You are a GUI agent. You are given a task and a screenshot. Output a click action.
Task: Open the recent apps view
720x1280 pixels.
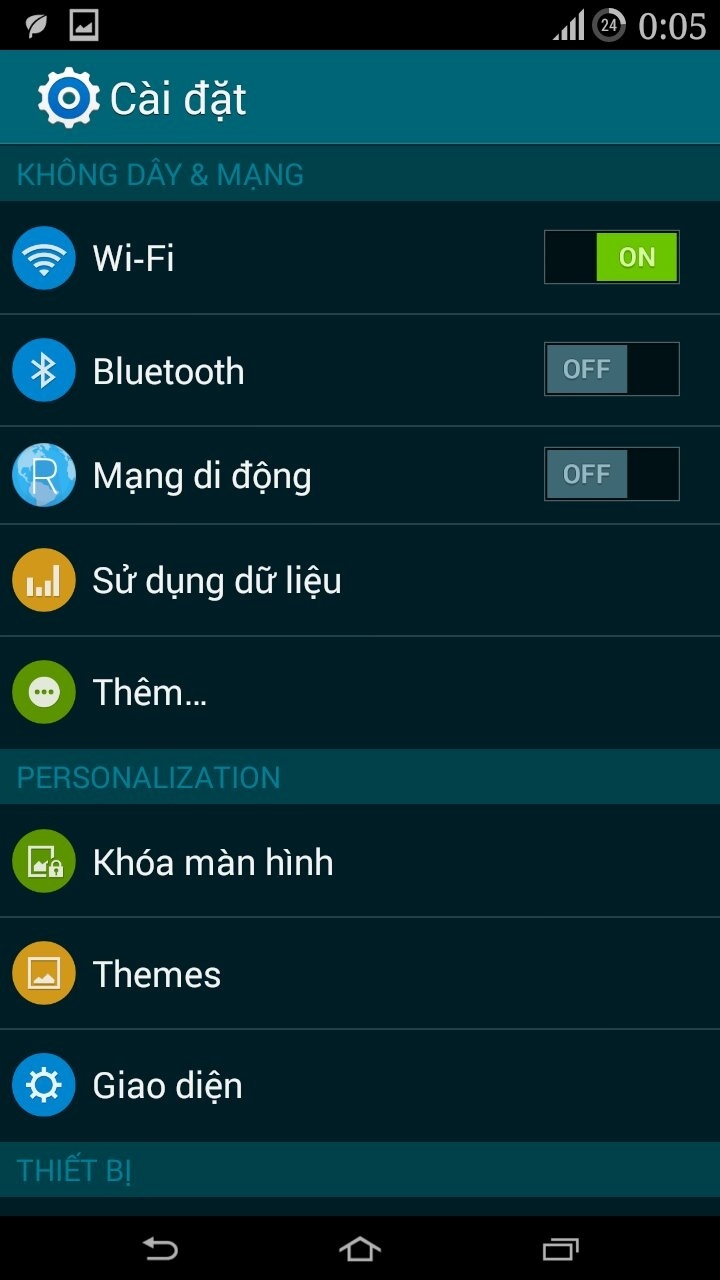coord(560,1248)
